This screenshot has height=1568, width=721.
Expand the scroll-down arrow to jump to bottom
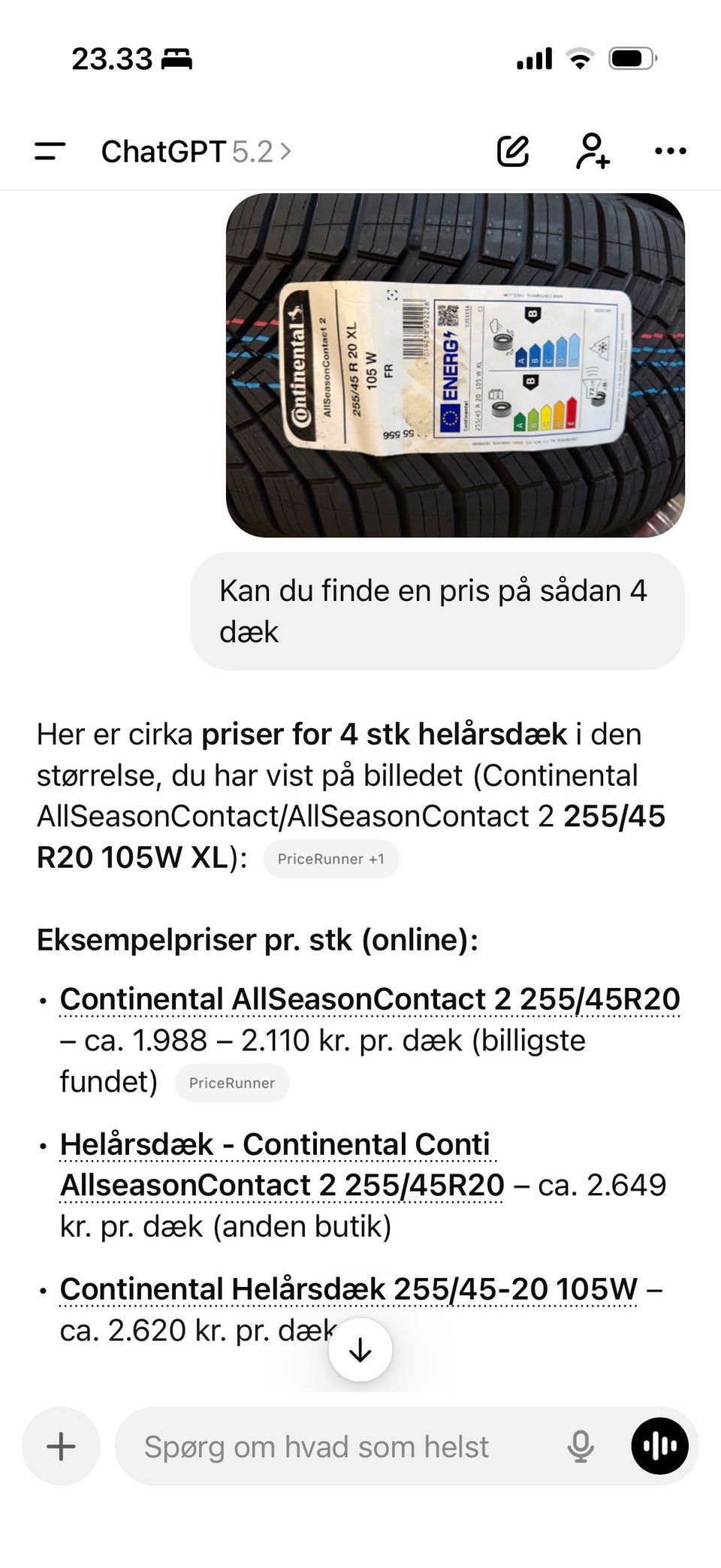pos(360,1349)
